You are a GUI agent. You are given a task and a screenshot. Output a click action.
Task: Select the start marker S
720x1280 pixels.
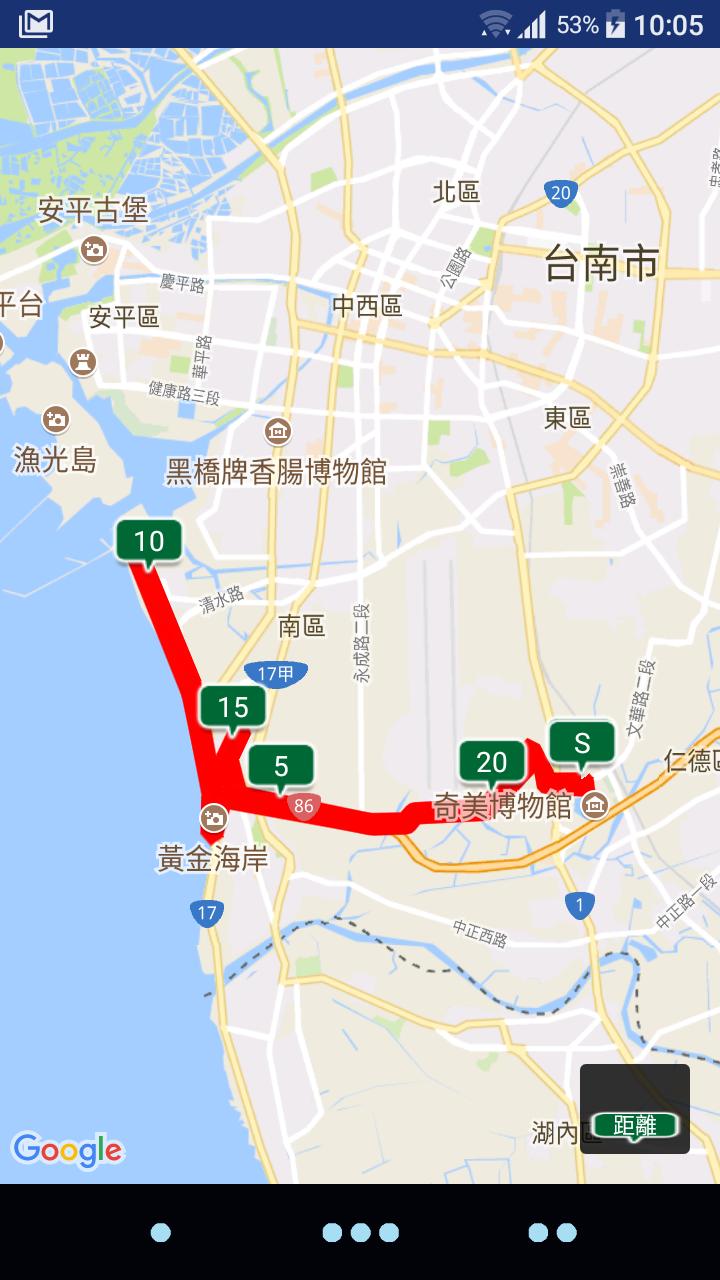pos(582,745)
